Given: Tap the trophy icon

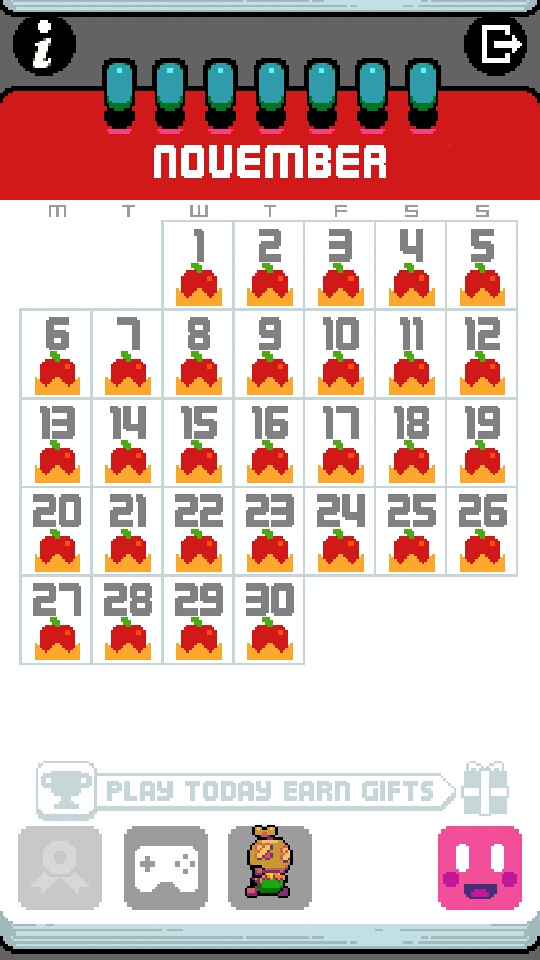Looking at the screenshot, I should pos(66,790).
